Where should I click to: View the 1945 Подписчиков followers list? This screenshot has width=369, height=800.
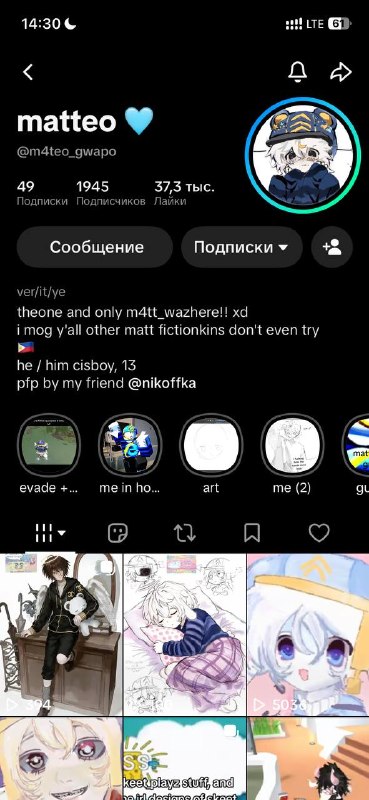111,193
